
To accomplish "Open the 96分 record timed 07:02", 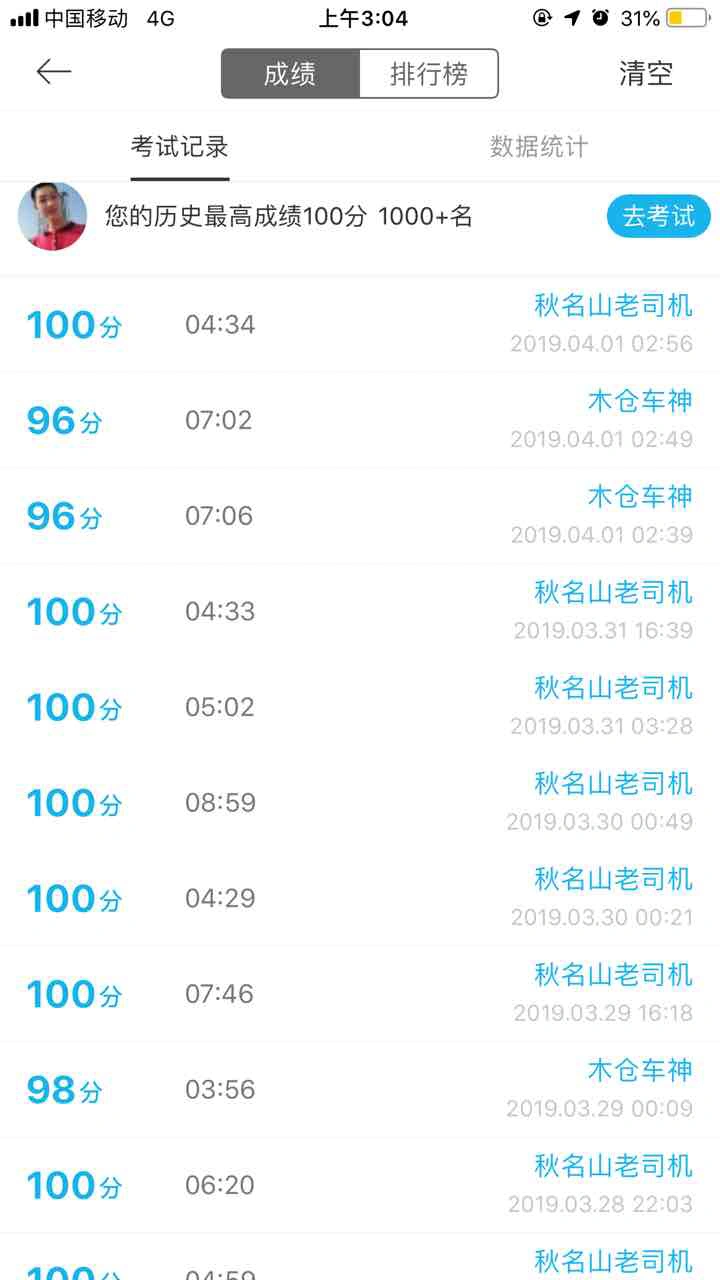I will coord(360,420).
